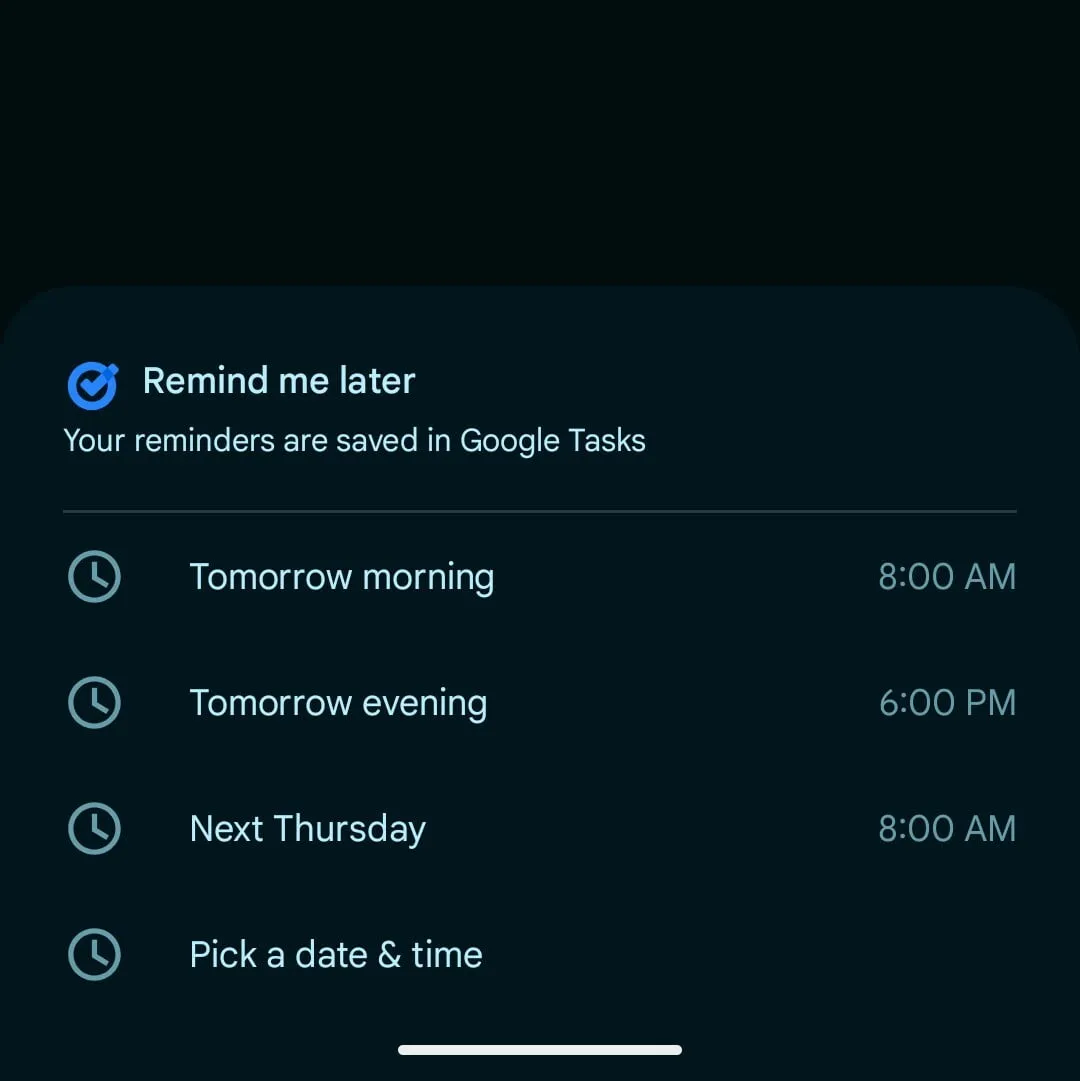Select Tomorrow morning at 8:00 AM
The width and height of the screenshot is (1080, 1081).
click(x=341, y=577)
